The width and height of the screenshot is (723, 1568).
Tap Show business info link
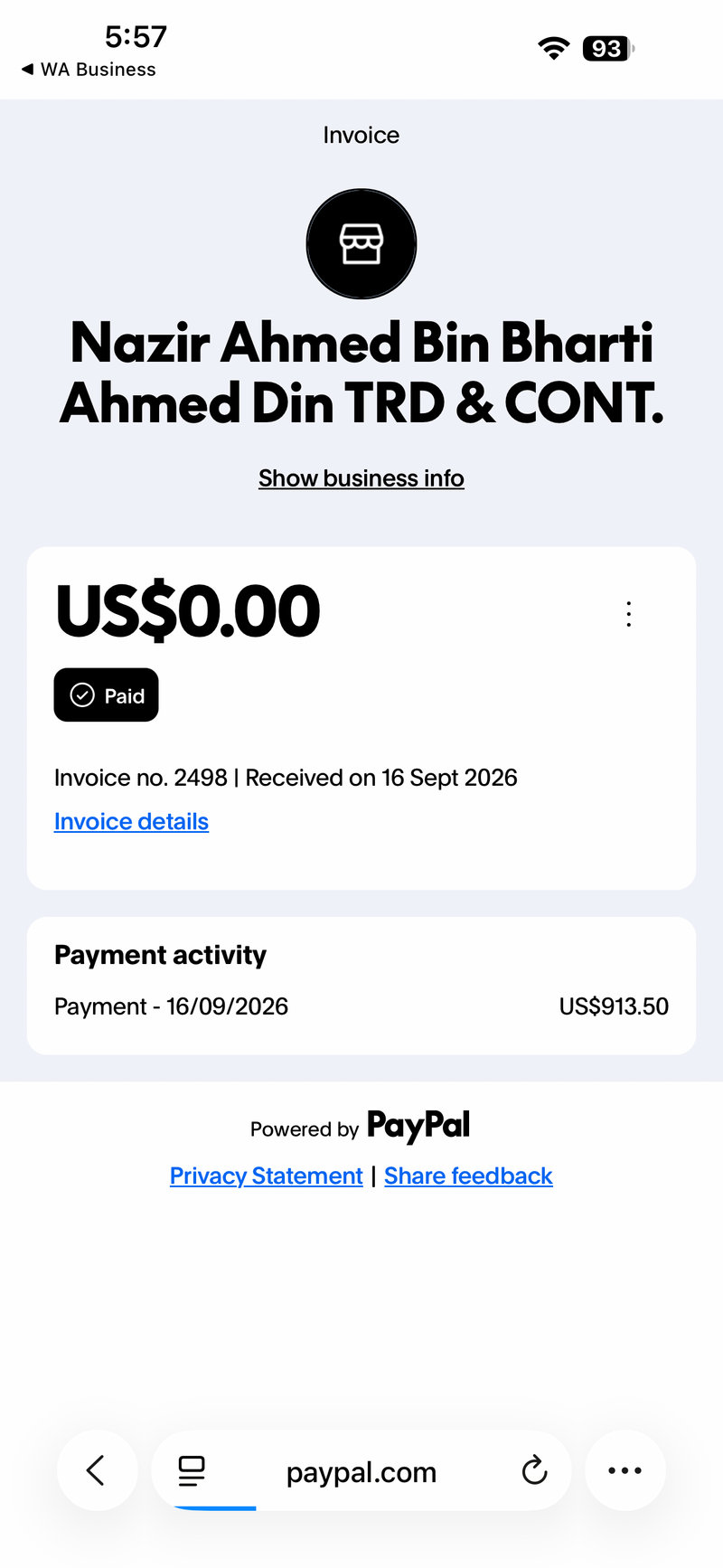click(361, 478)
